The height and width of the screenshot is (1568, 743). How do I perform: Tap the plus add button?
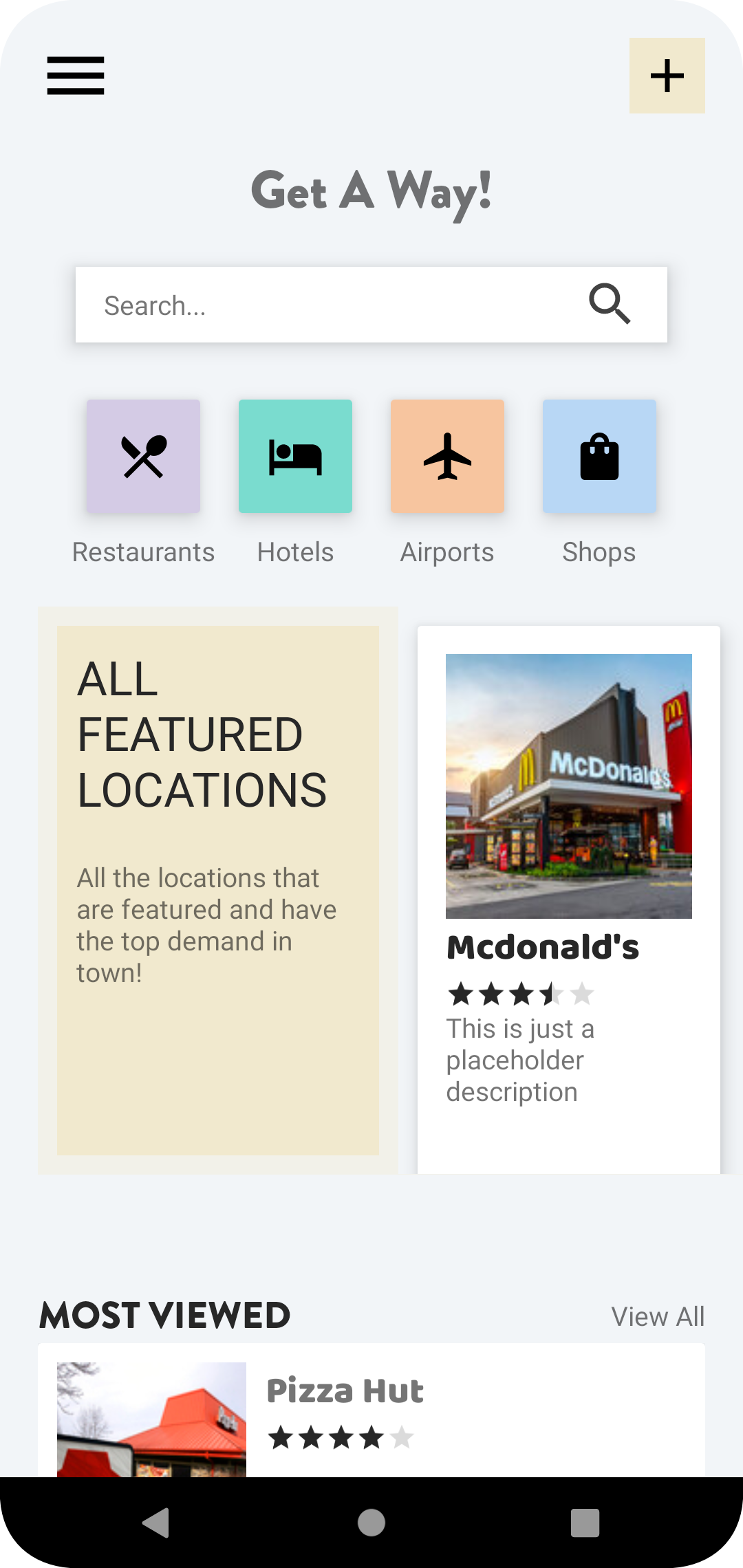[x=667, y=76]
